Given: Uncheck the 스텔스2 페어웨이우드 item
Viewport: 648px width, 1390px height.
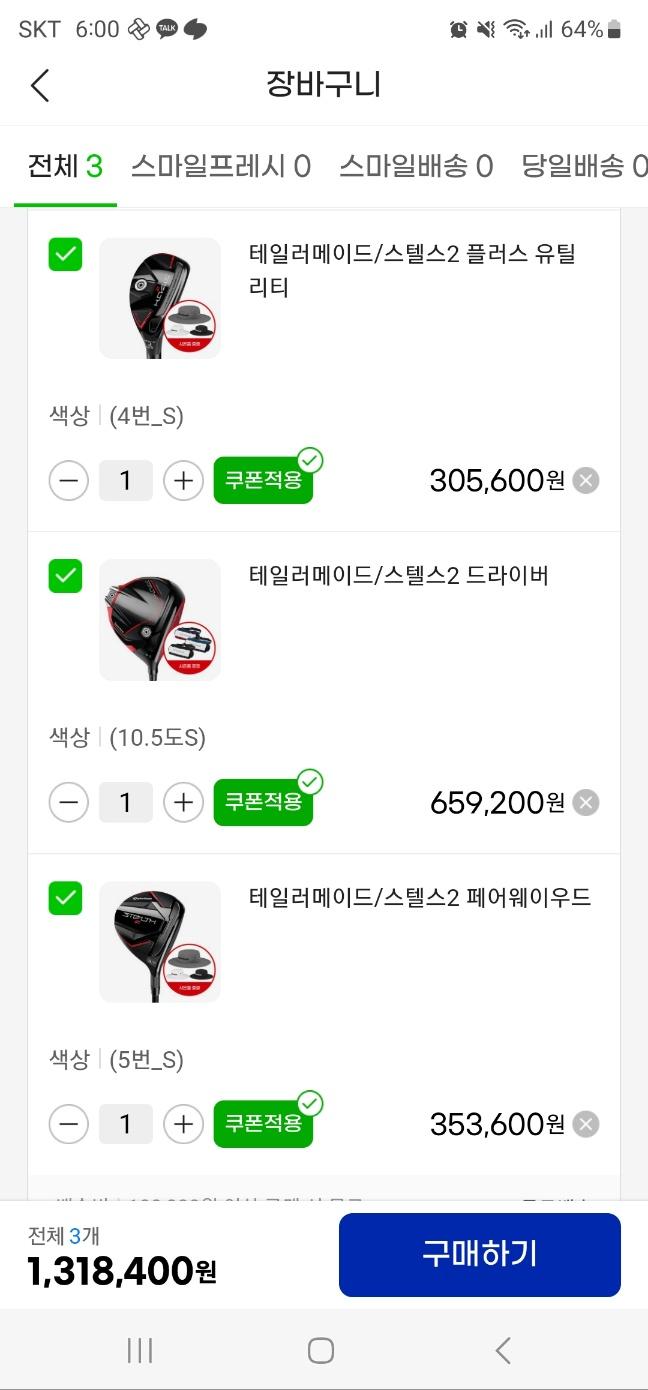Looking at the screenshot, I should point(66,898).
